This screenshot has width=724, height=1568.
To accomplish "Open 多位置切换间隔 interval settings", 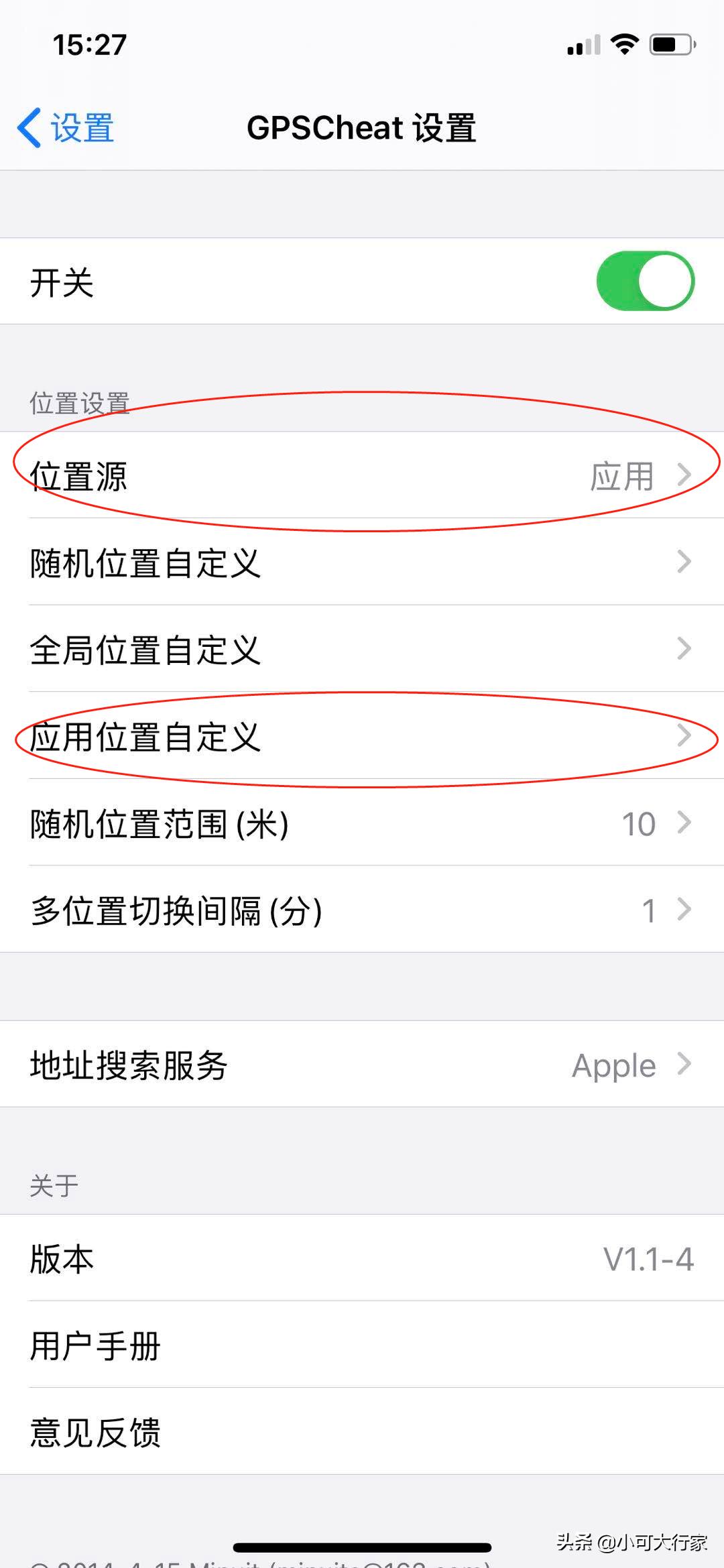I will (x=362, y=910).
